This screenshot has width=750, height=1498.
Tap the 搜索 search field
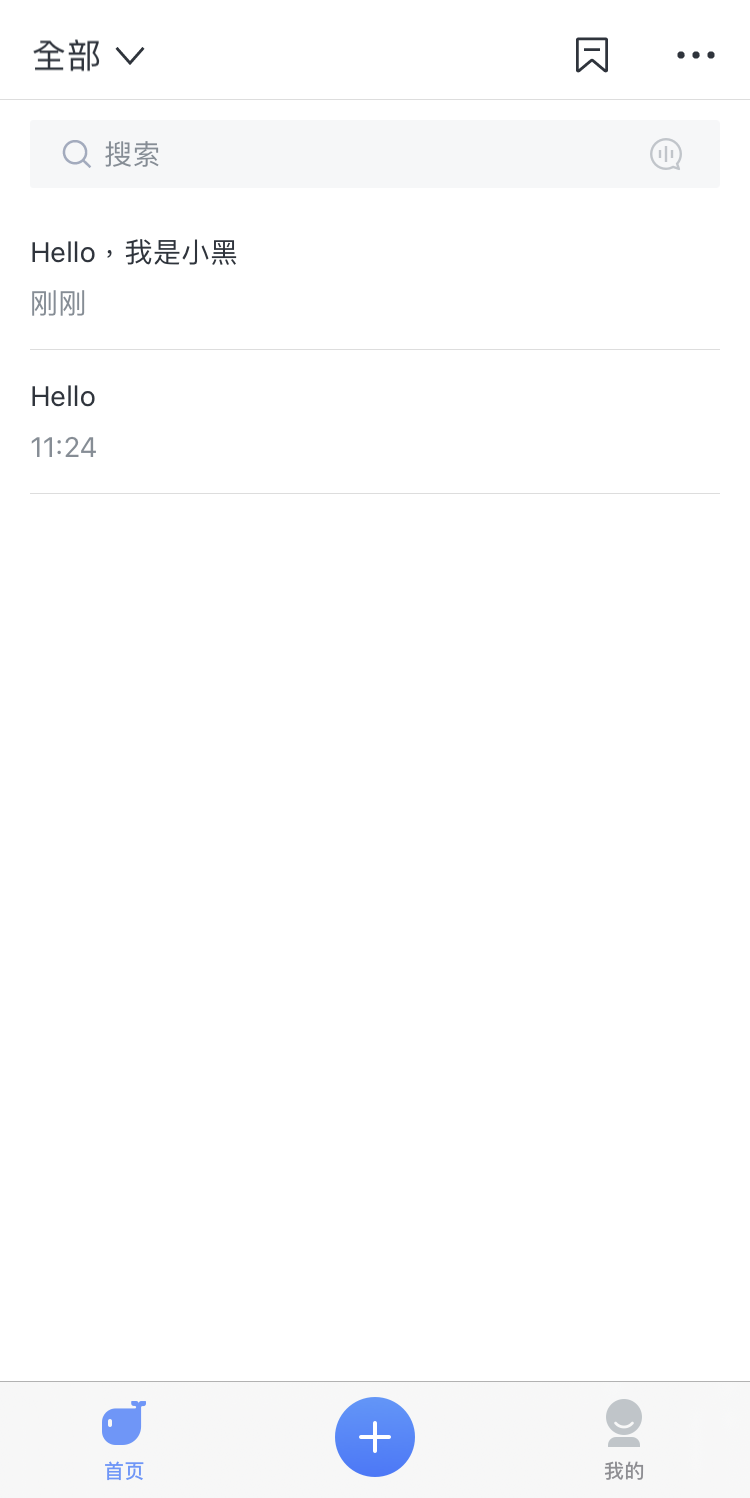[375, 154]
